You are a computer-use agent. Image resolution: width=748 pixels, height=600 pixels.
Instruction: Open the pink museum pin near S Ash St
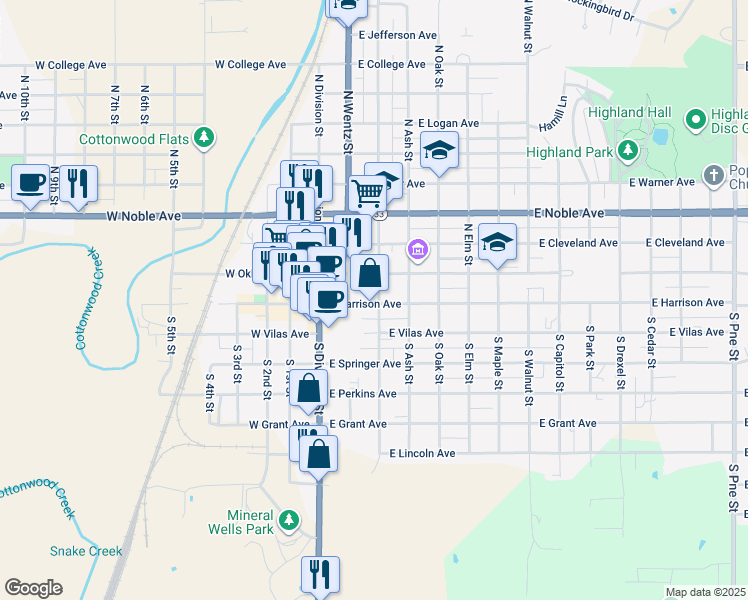point(418,249)
